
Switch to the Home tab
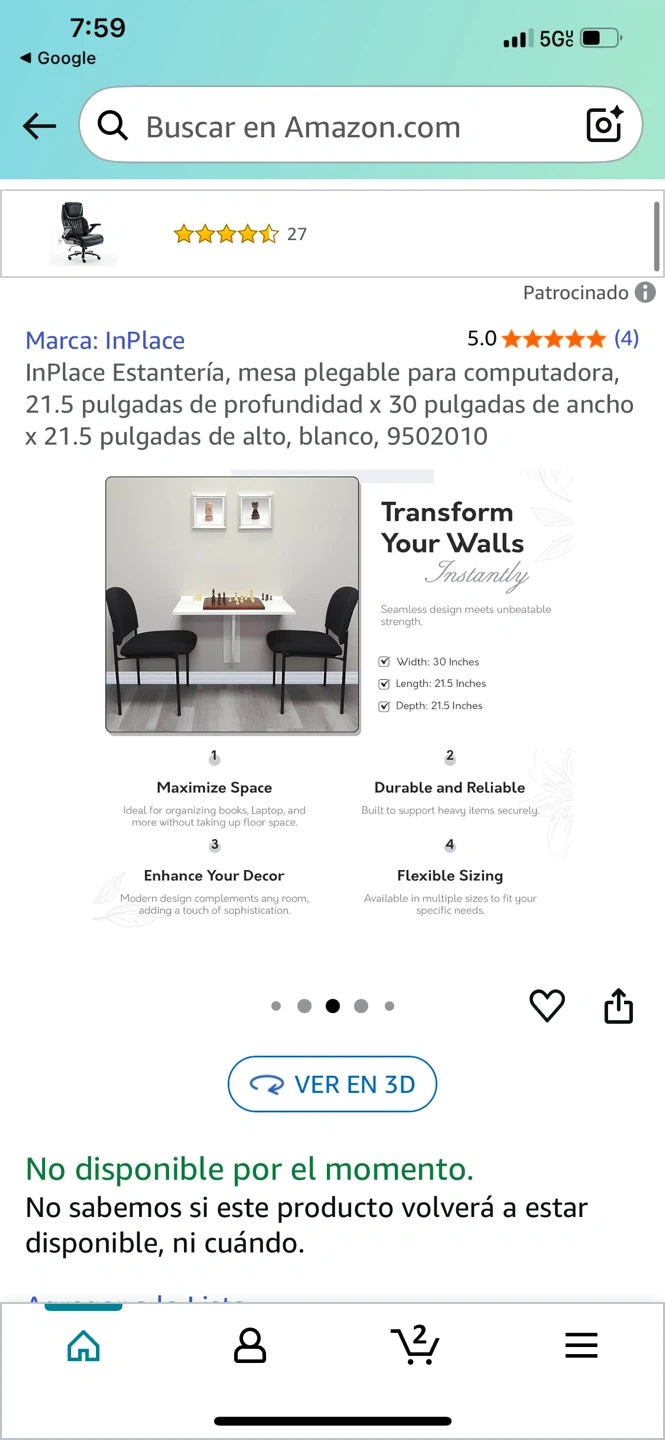[83, 1346]
